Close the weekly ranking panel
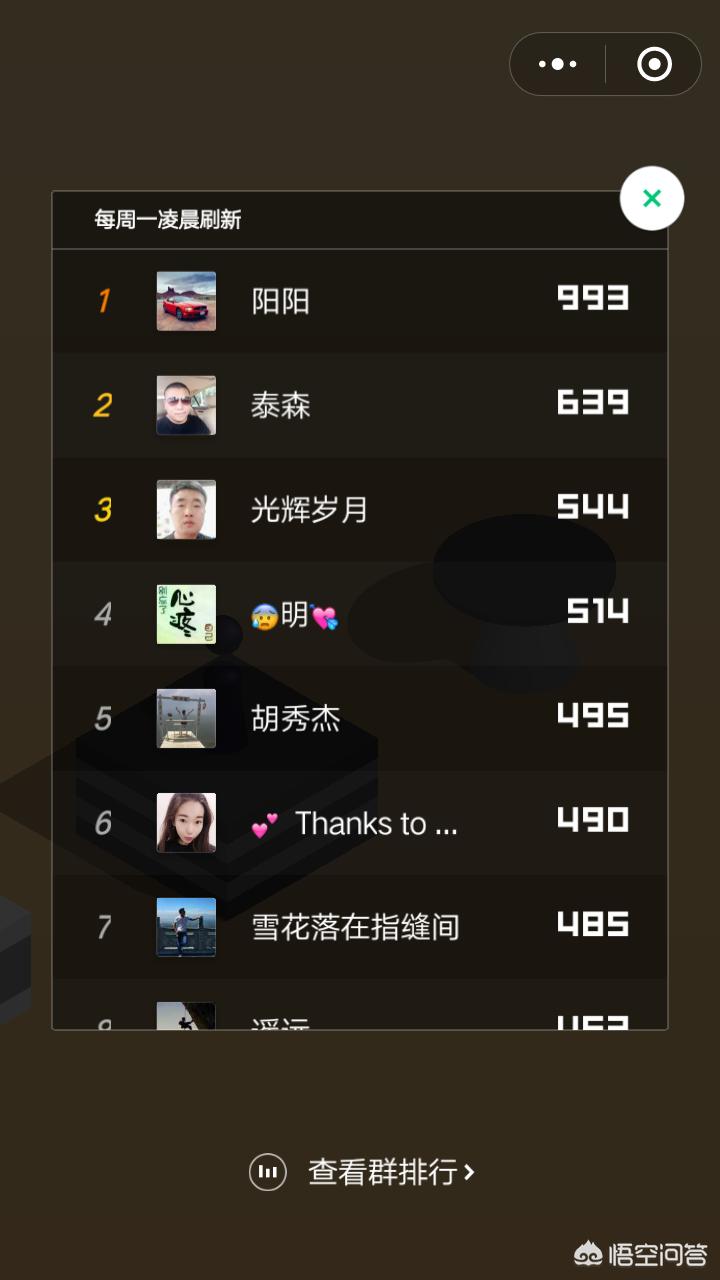Viewport: 720px width, 1280px height. tap(652, 198)
